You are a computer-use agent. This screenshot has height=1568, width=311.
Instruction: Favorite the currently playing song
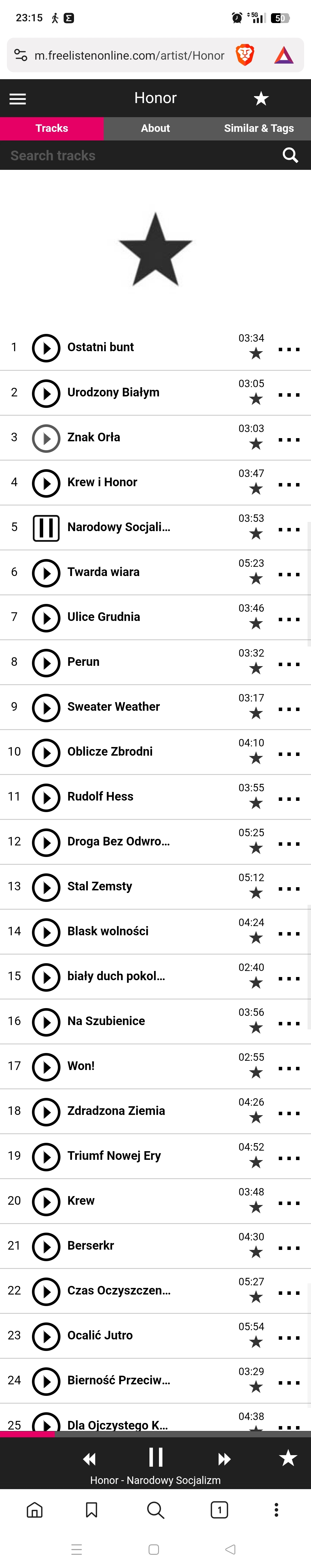[x=288, y=1458]
